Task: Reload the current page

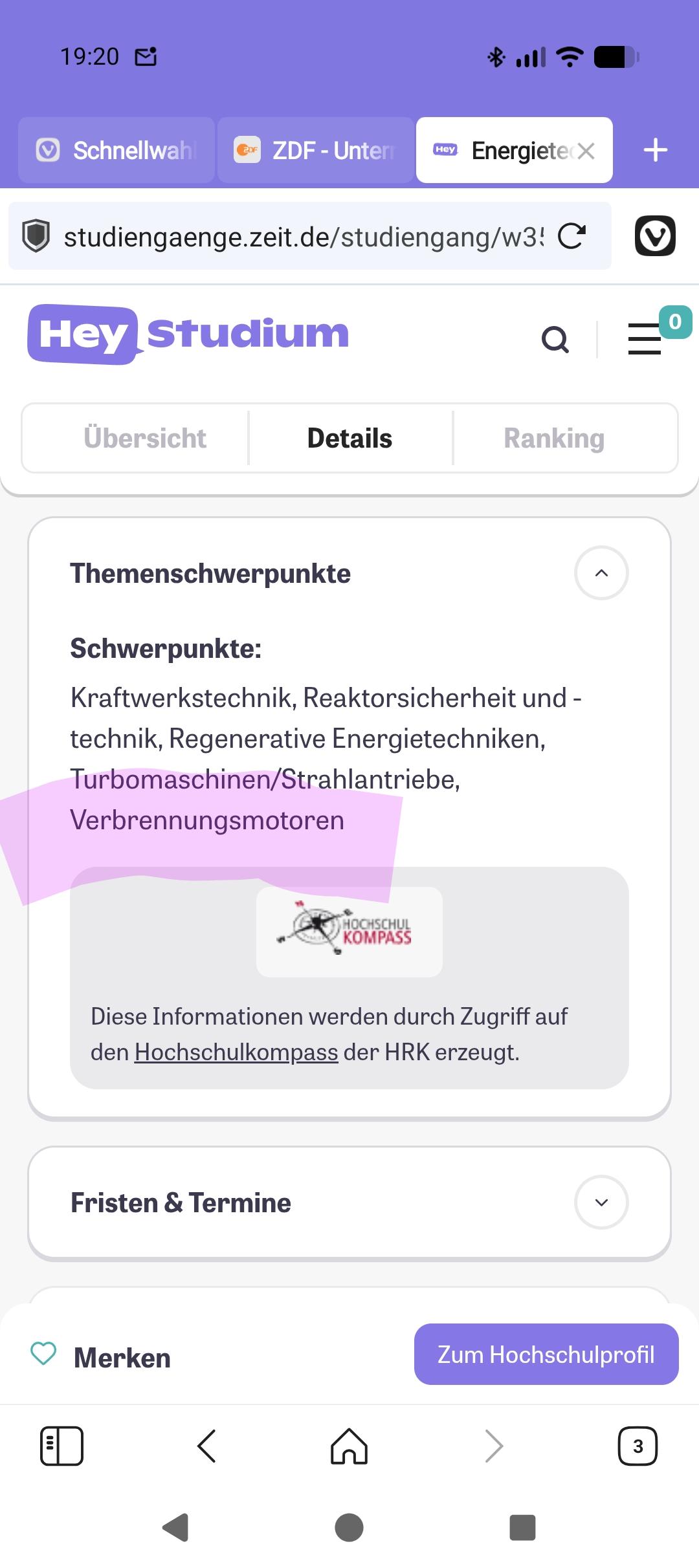Action: 571,236
